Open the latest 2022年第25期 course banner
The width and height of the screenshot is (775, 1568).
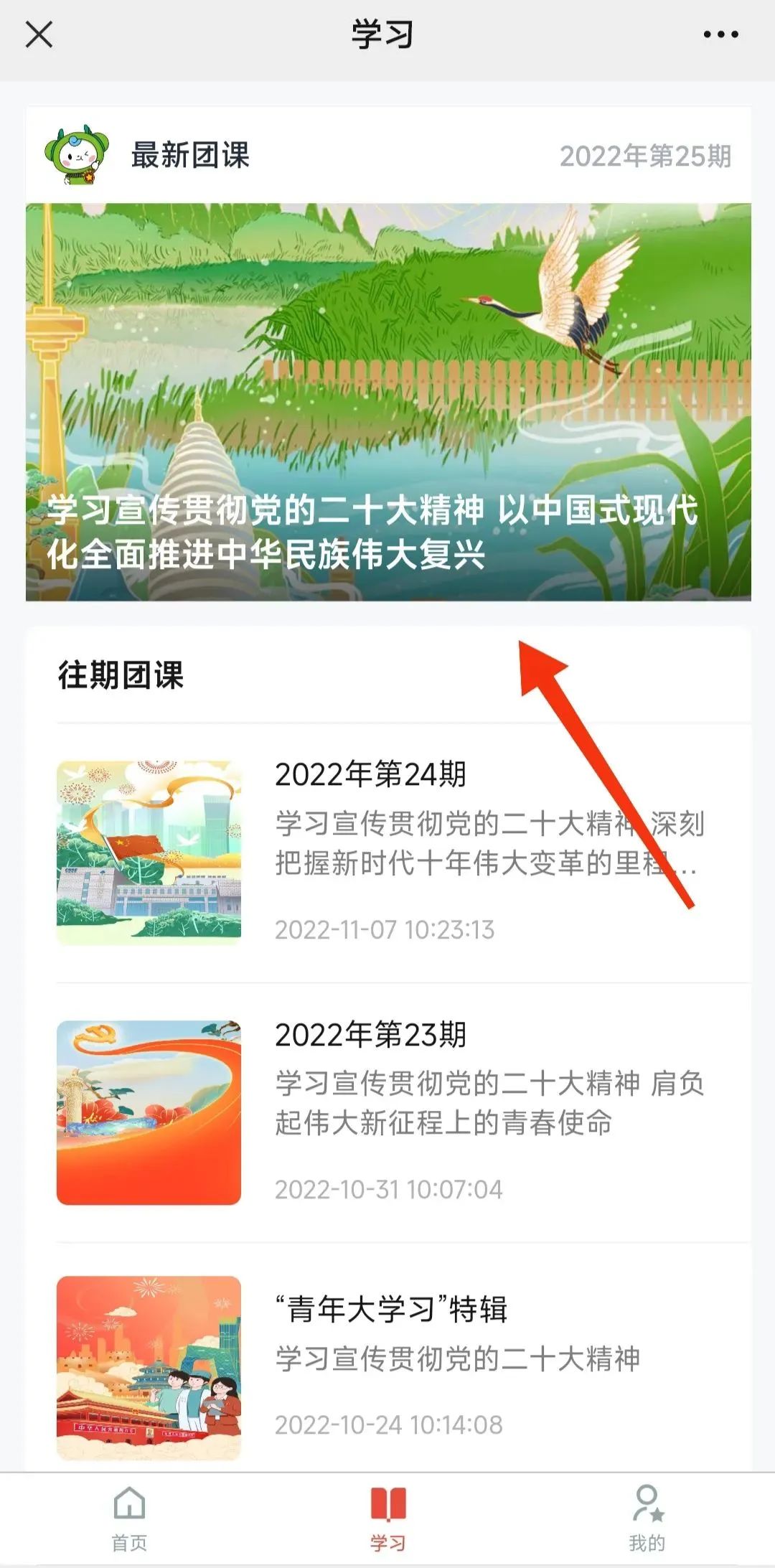click(388, 402)
